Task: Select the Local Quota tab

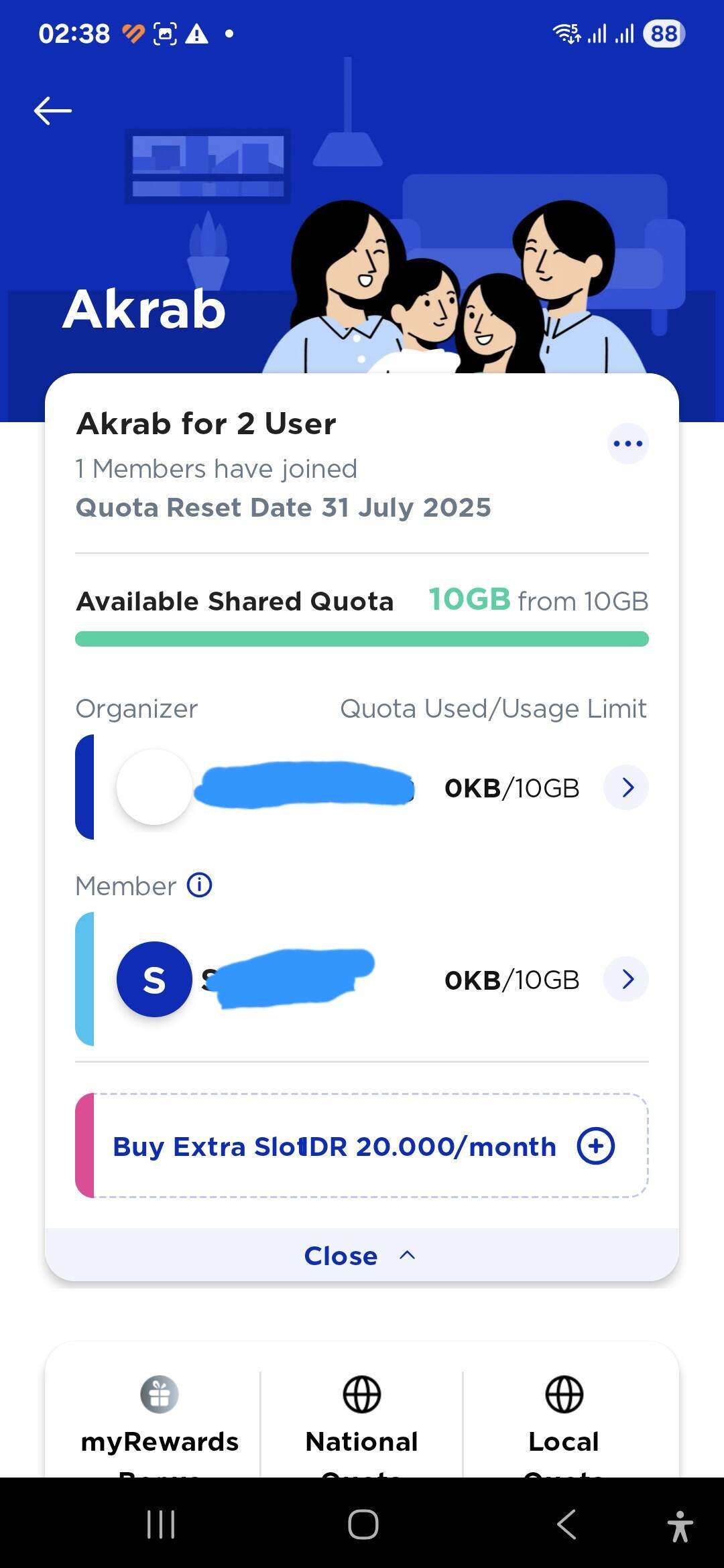Action: coord(564,1421)
